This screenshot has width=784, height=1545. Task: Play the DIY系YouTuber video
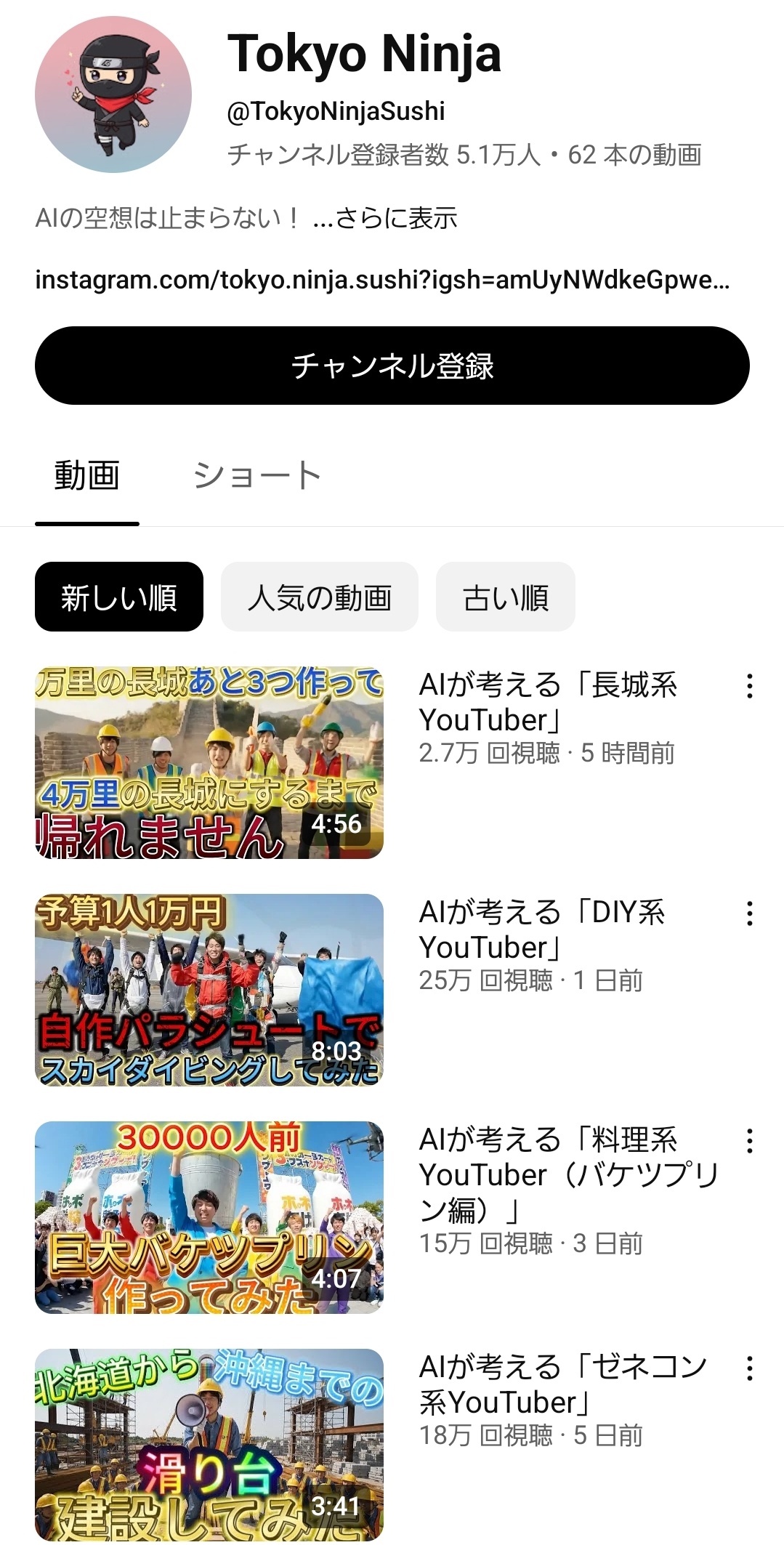tap(209, 990)
